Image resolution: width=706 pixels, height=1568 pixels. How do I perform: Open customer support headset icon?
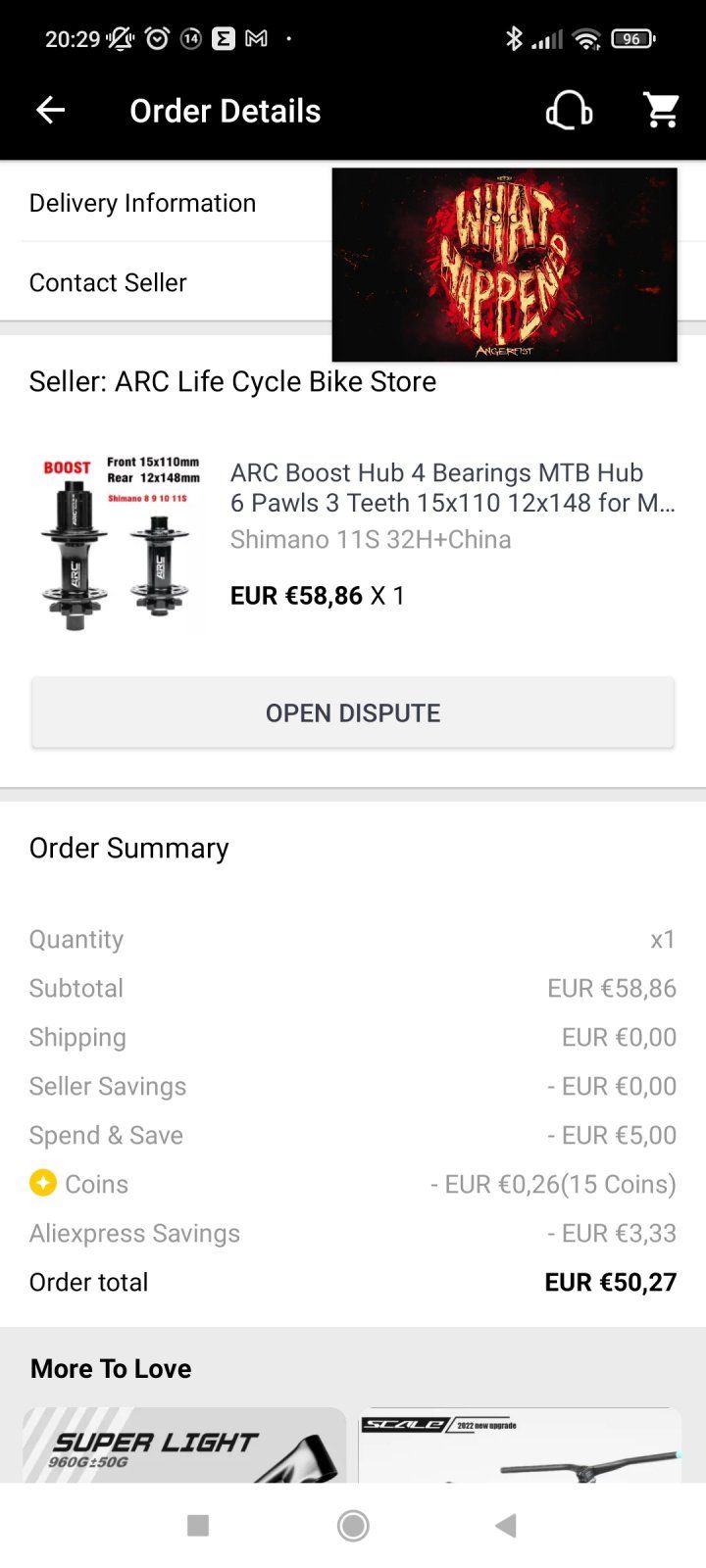click(569, 111)
